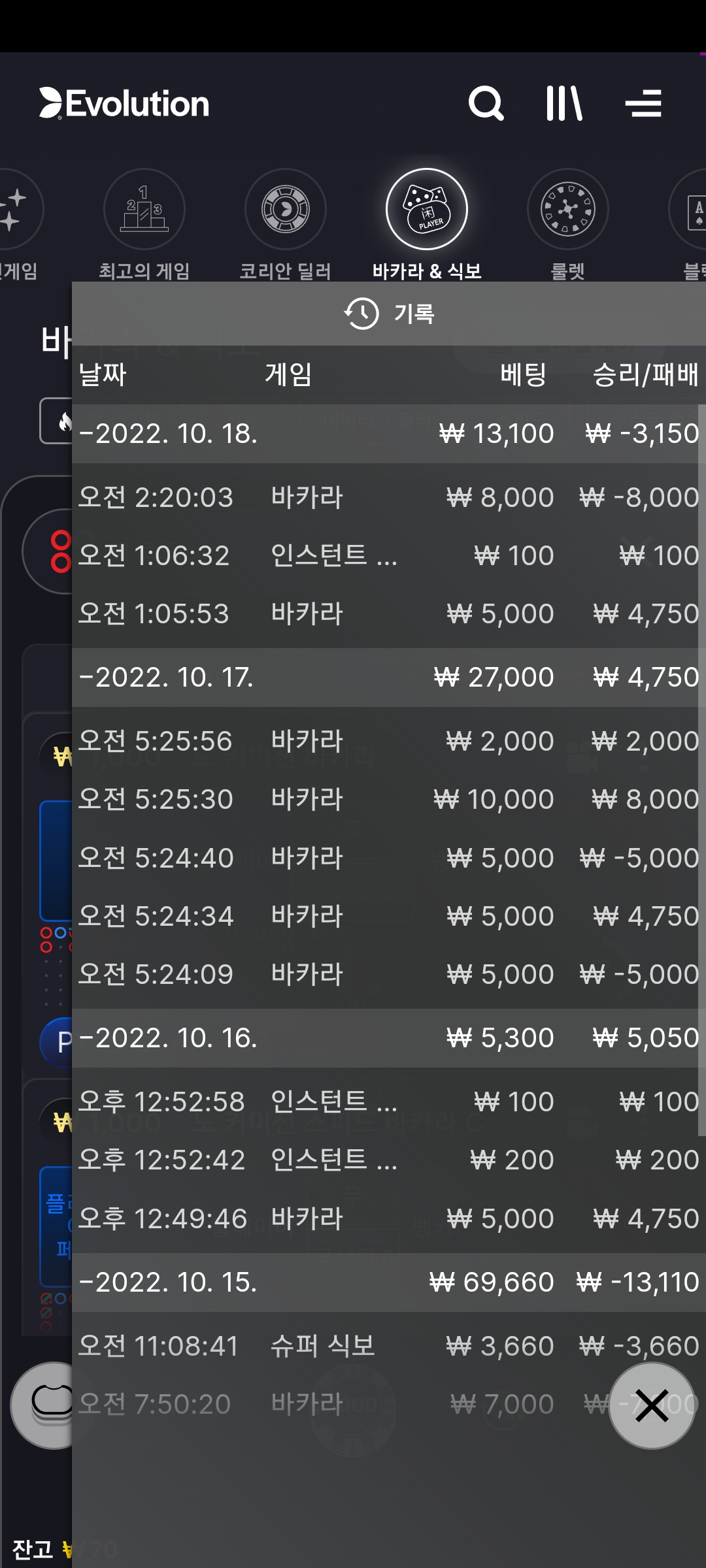This screenshot has height=1568, width=706.
Task: Open the hamburger menu
Action: pyautogui.click(x=643, y=104)
